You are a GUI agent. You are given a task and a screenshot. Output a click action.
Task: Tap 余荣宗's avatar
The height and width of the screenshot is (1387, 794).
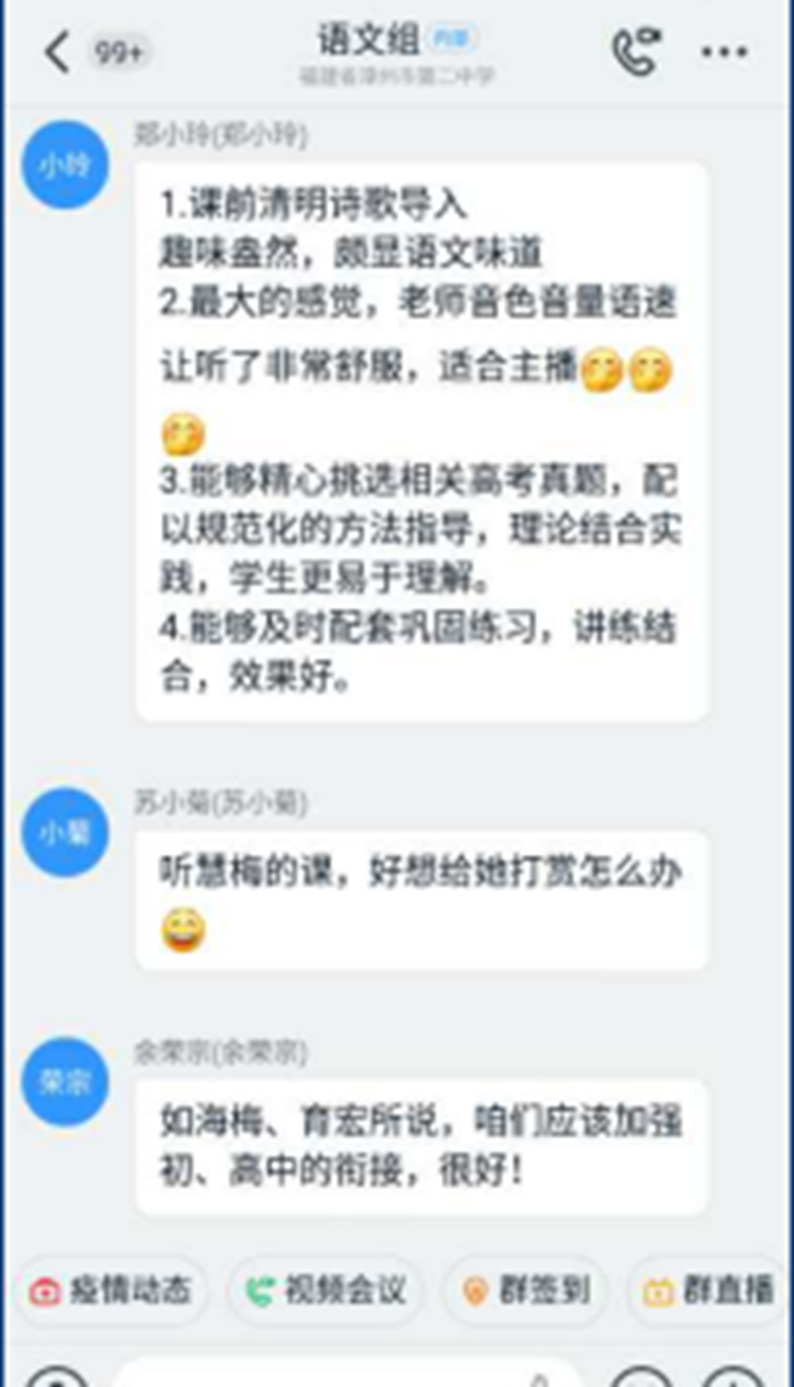tap(65, 1081)
